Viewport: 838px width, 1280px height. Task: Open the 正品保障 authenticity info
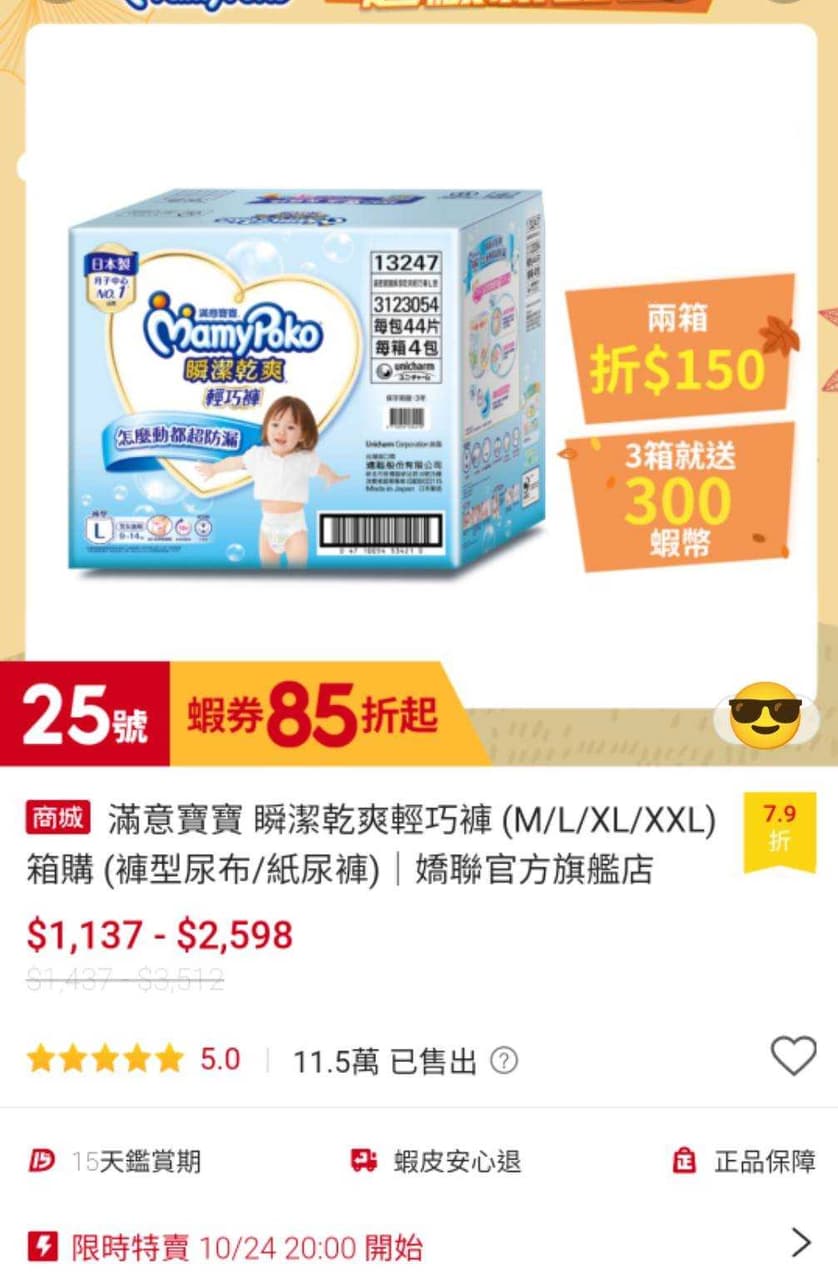tap(745, 1161)
